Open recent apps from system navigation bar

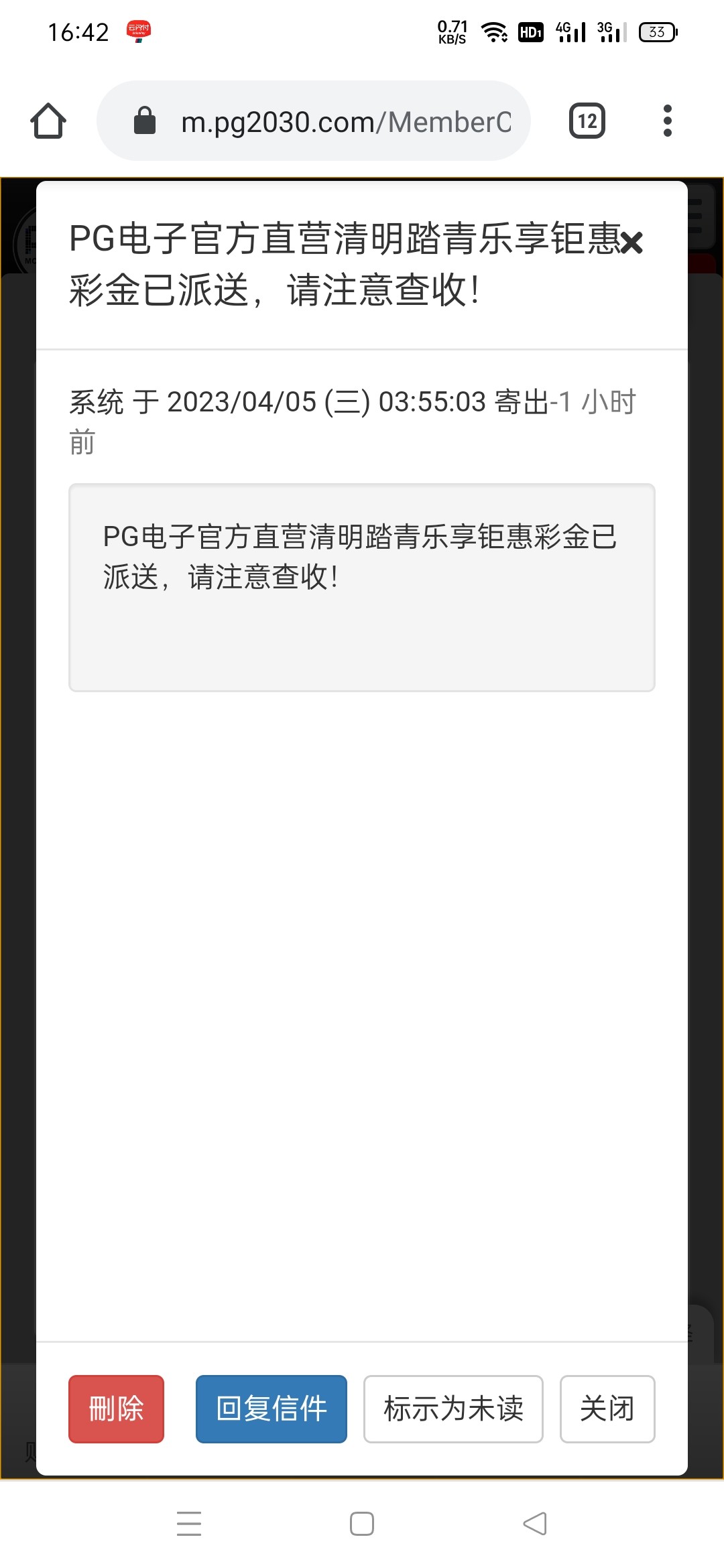tap(189, 1524)
